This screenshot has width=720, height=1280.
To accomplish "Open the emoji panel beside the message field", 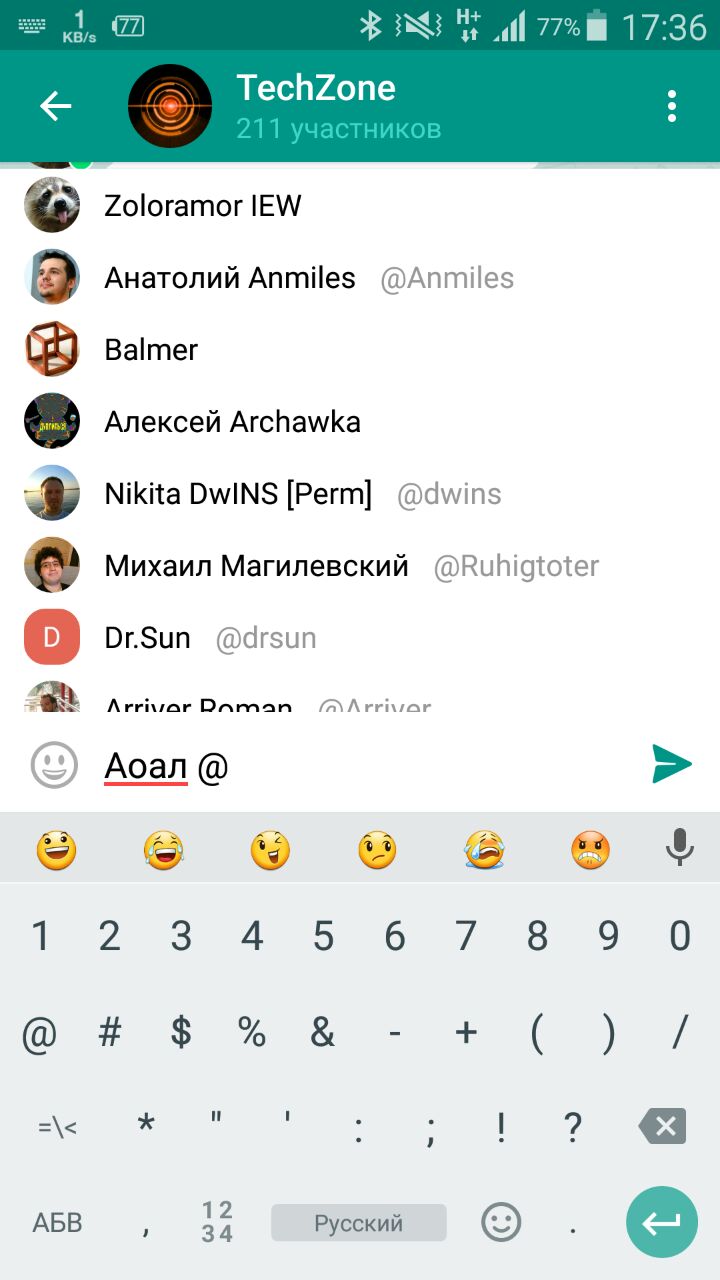I will (54, 766).
